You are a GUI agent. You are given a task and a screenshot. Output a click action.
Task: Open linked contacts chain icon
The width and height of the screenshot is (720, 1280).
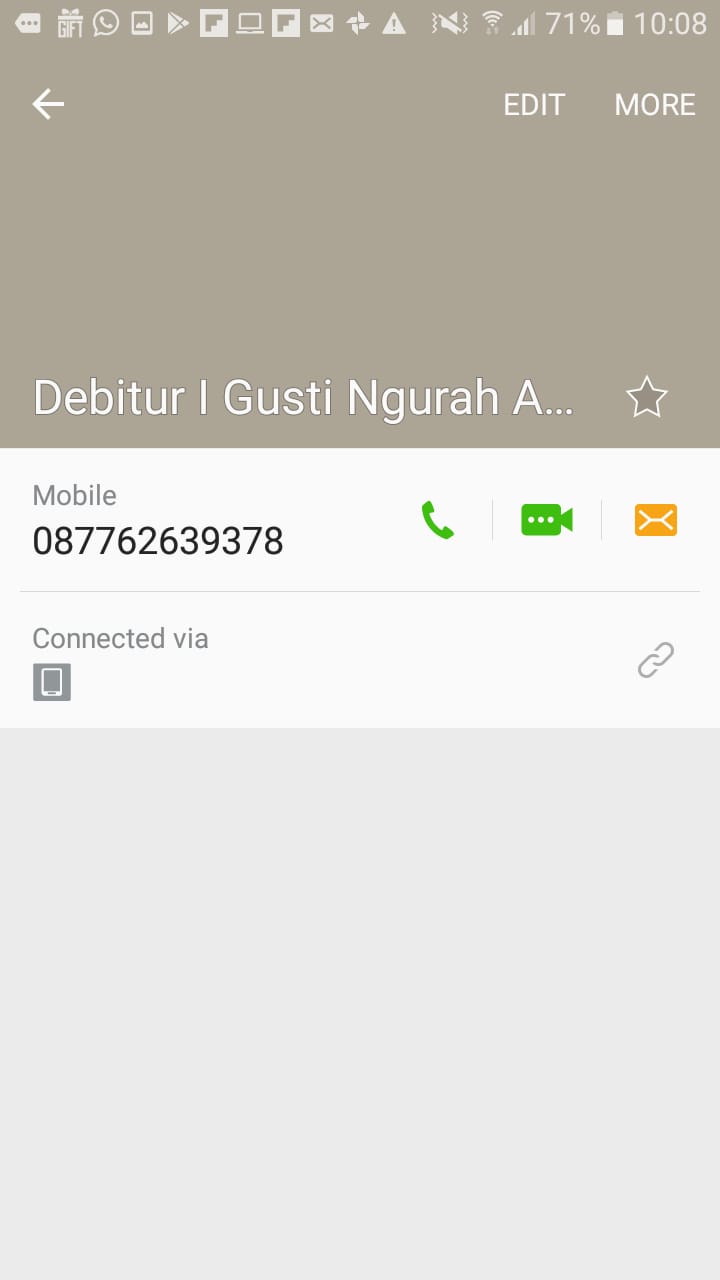pyautogui.click(x=656, y=660)
